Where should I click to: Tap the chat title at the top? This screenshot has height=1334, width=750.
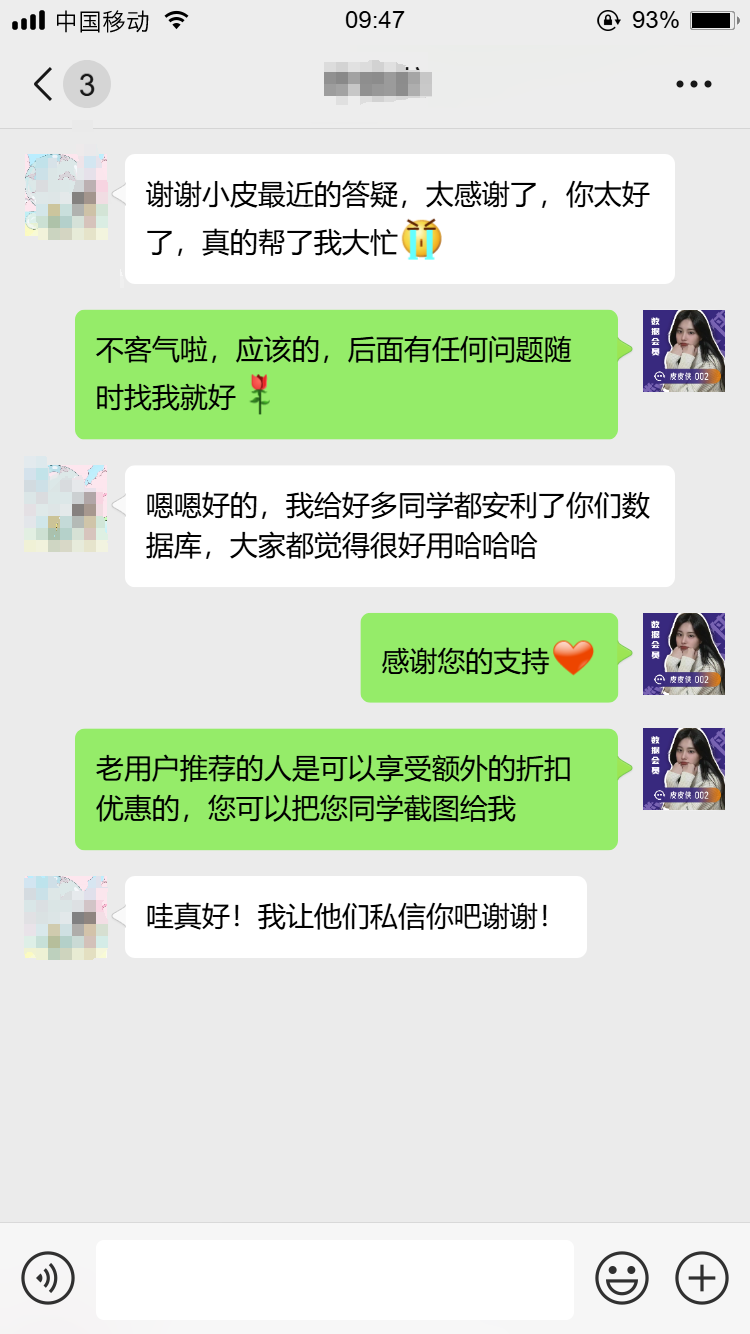point(375,84)
